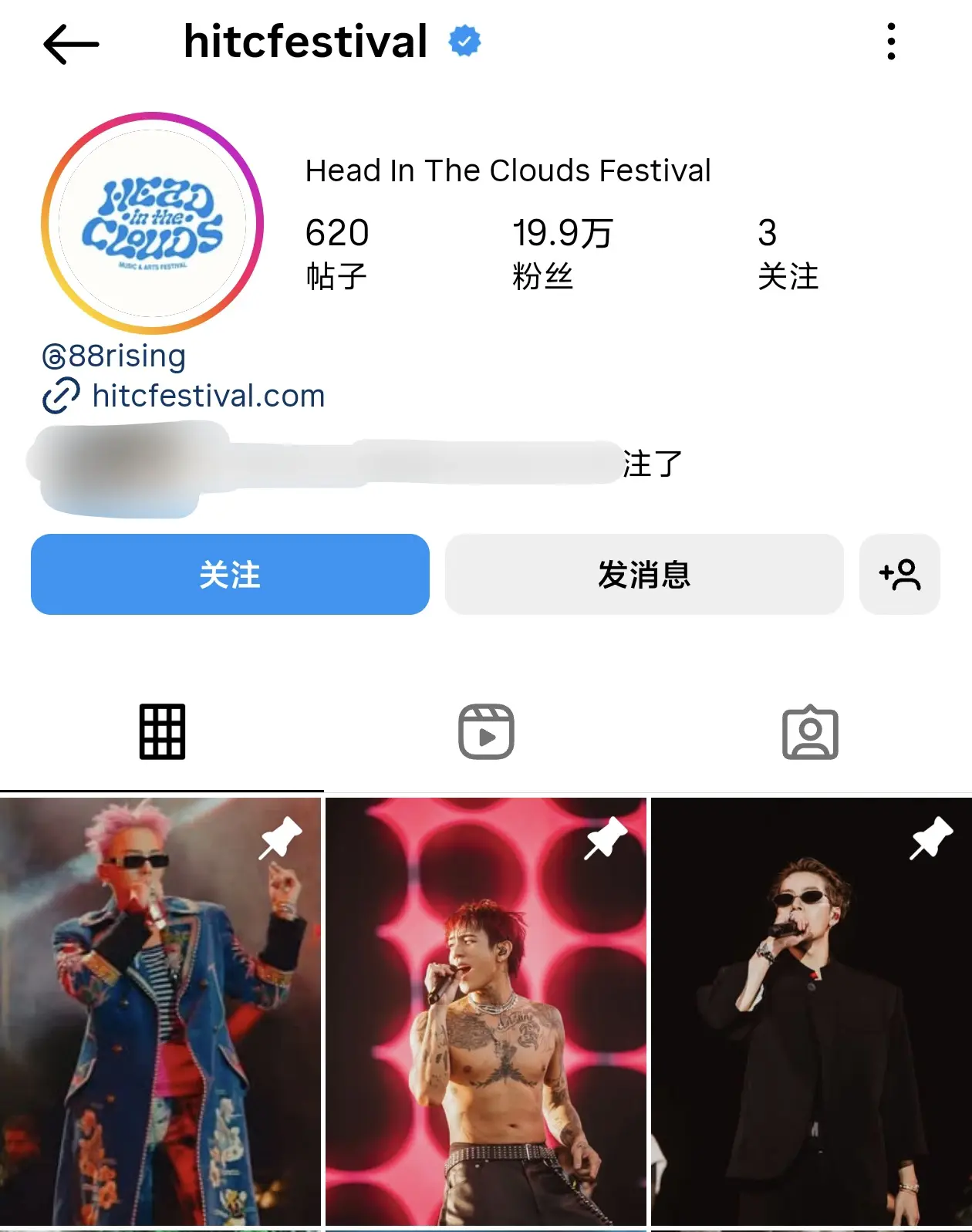Open the @88rising mention link
Image resolution: width=972 pixels, height=1232 pixels.
click(114, 356)
